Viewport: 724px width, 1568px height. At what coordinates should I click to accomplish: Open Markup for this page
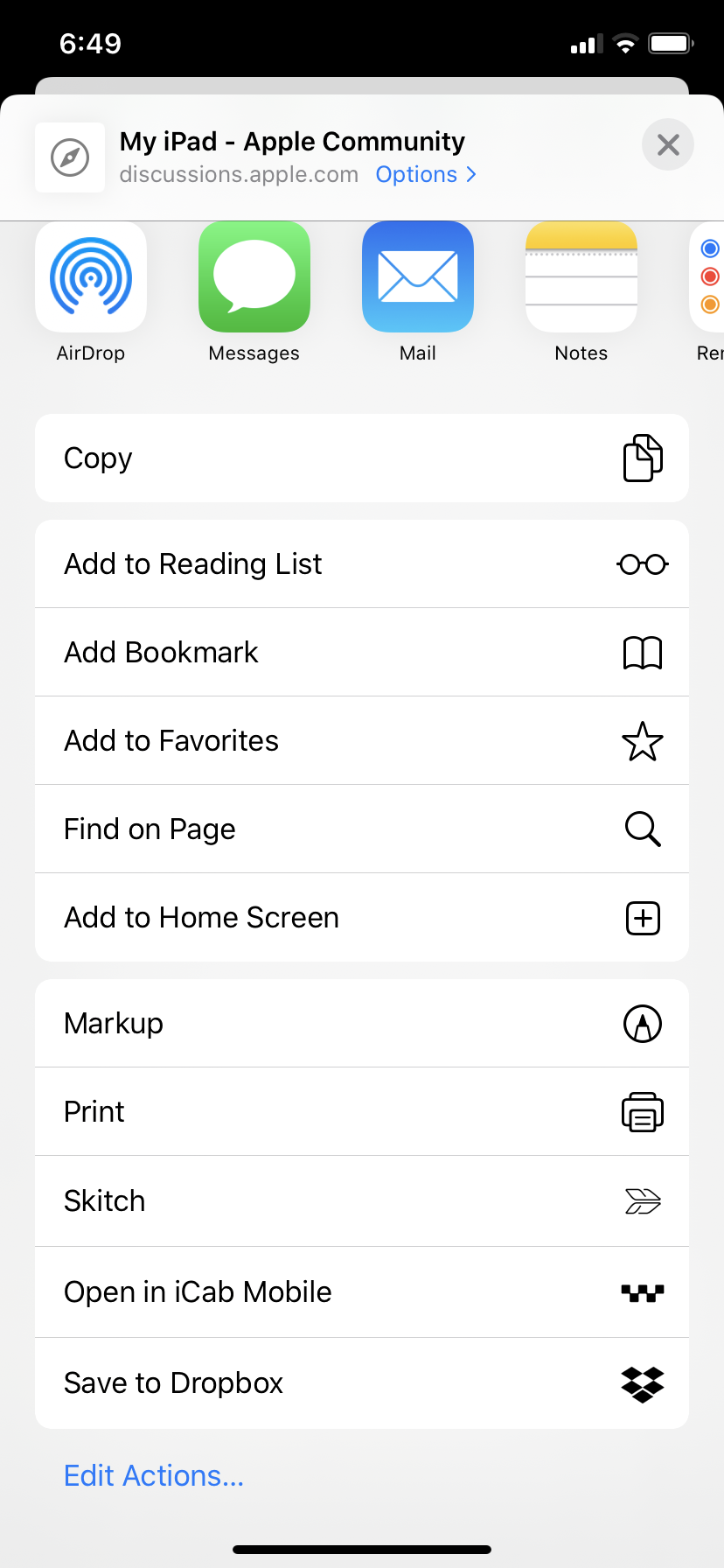[x=362, y=1024]
